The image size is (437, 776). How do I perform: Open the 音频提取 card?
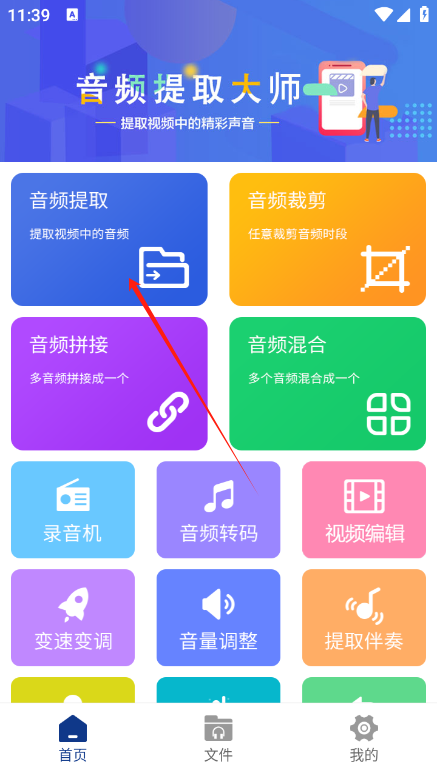109,240
